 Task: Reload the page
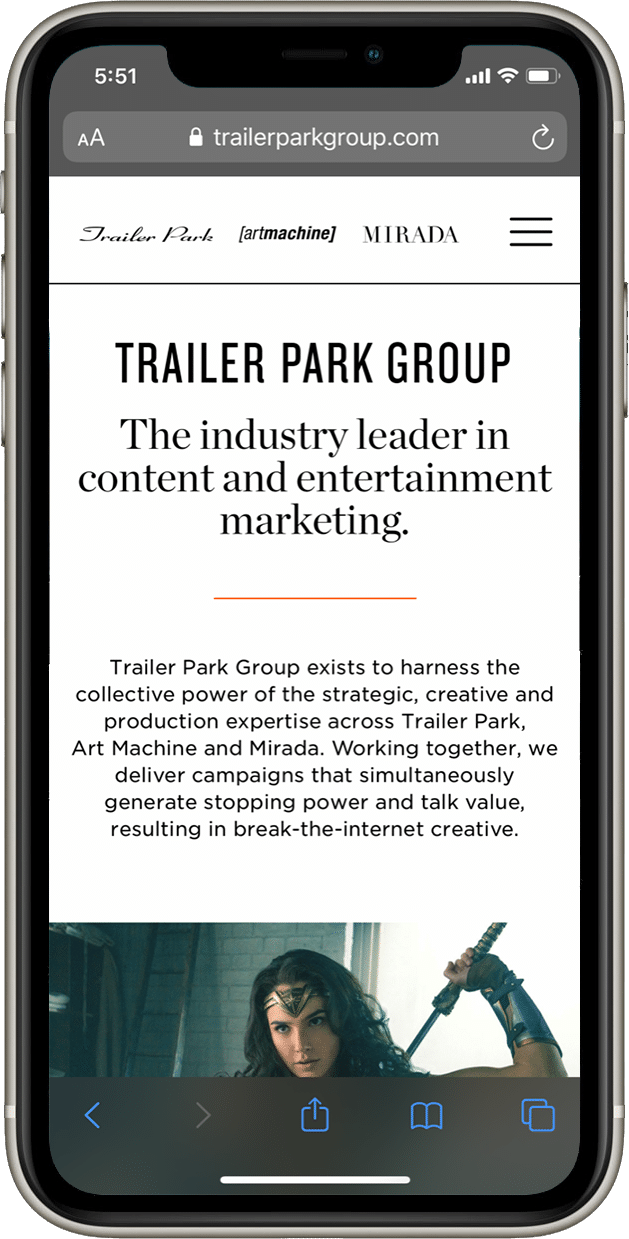pos(542,138)
